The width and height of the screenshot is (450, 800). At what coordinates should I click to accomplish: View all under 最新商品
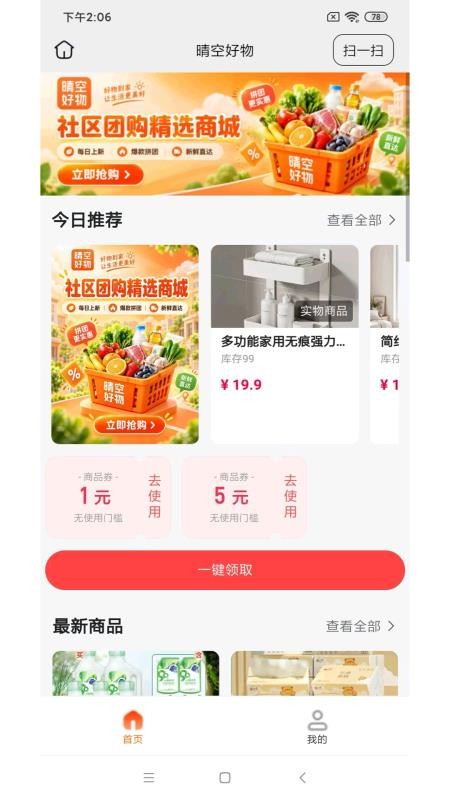pyautogui.click(x=361, y=626)
